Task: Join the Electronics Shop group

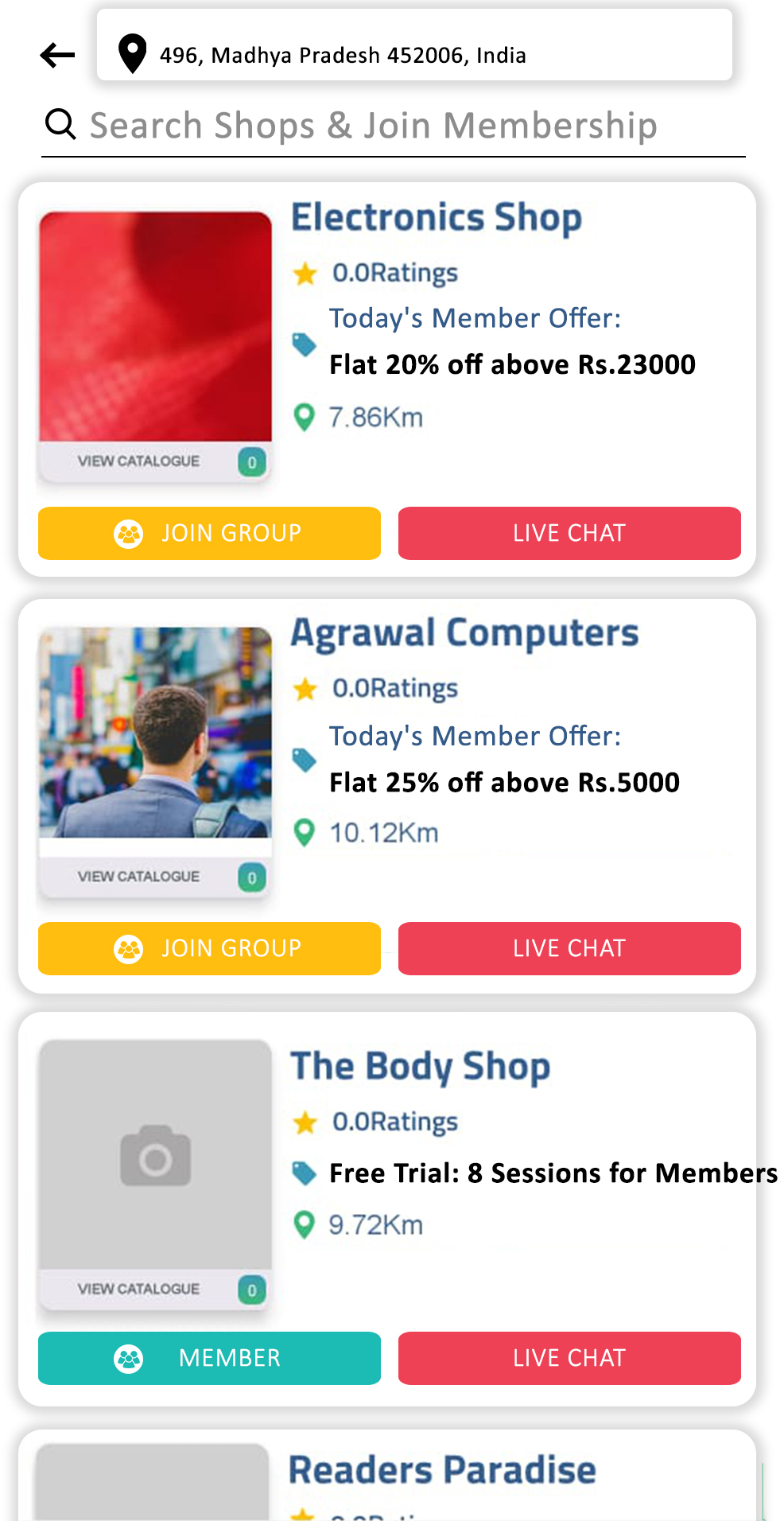Action: [209, 533]
